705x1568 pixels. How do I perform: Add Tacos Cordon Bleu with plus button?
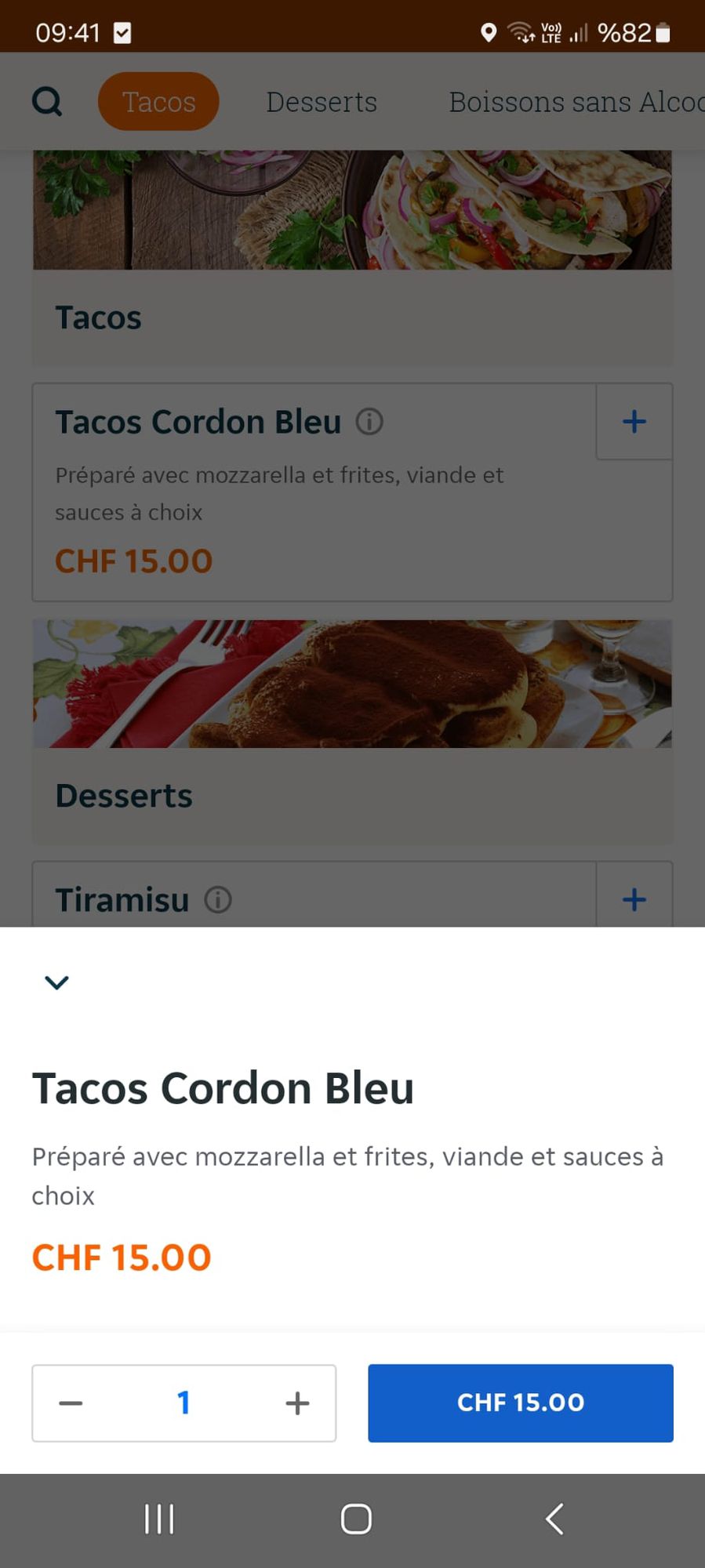click(x=634, y=422)
